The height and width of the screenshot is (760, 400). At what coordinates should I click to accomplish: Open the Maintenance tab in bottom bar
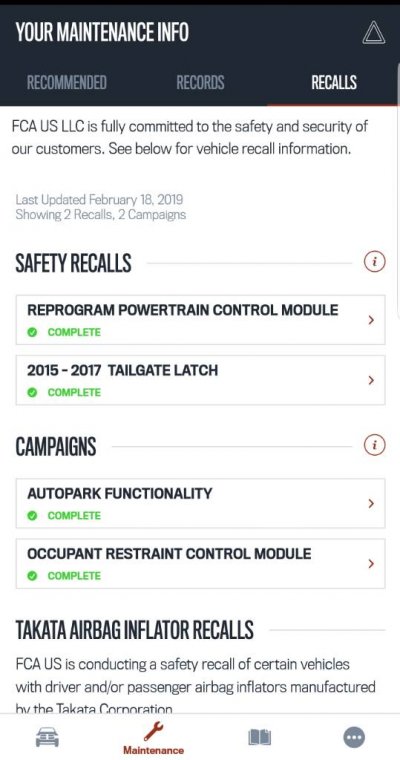click(153, 738)
